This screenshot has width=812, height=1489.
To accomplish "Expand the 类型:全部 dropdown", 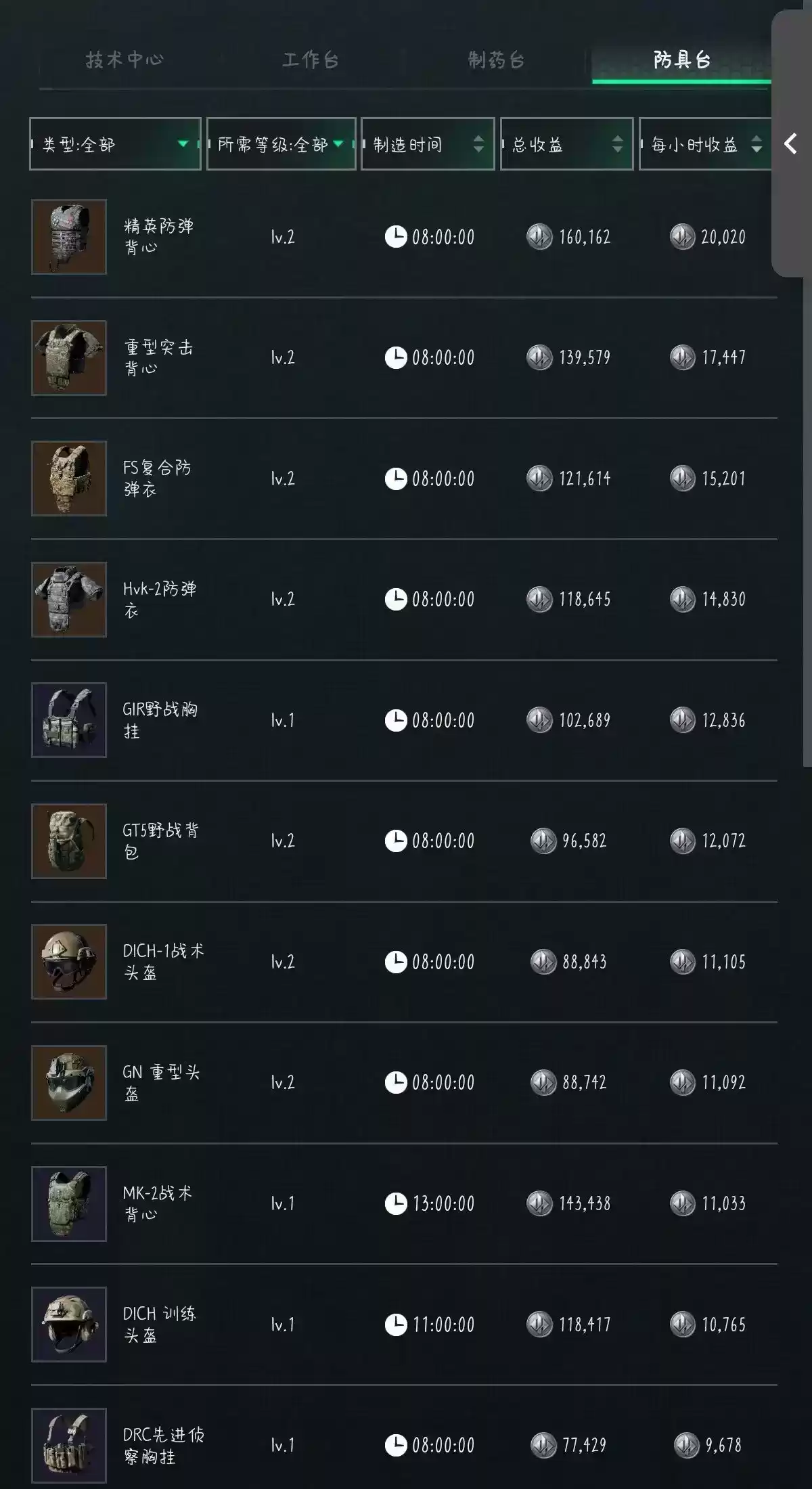I will 115,144.
